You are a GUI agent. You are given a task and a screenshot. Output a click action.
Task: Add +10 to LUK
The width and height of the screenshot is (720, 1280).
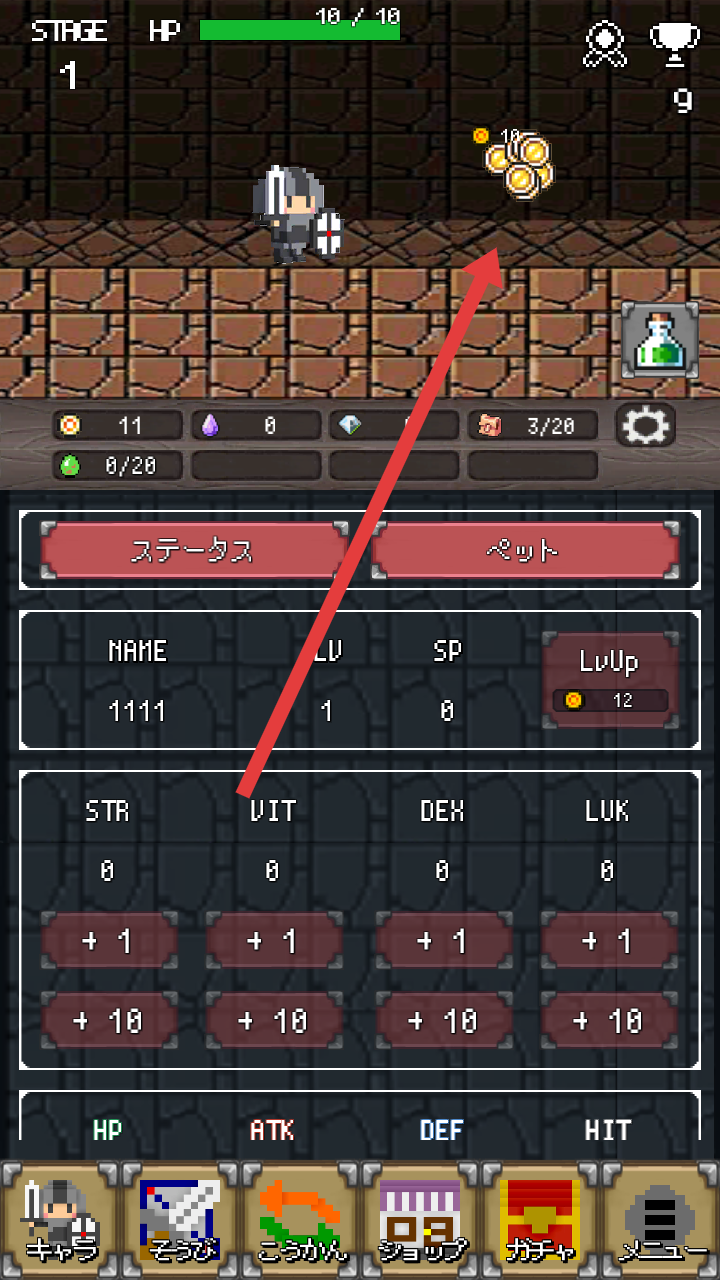[x=609, y=1021]
